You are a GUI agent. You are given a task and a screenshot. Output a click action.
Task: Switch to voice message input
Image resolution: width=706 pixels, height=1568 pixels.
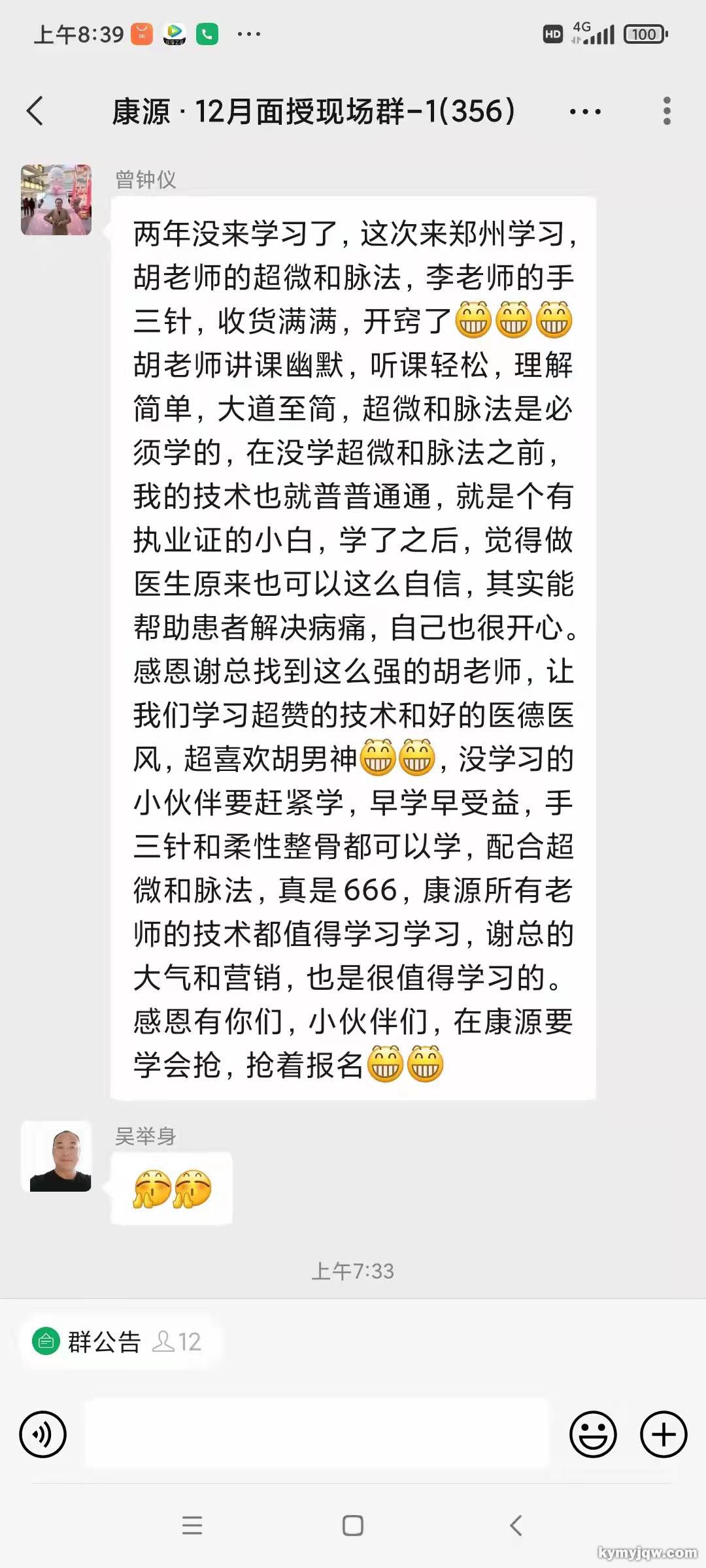43,1435
